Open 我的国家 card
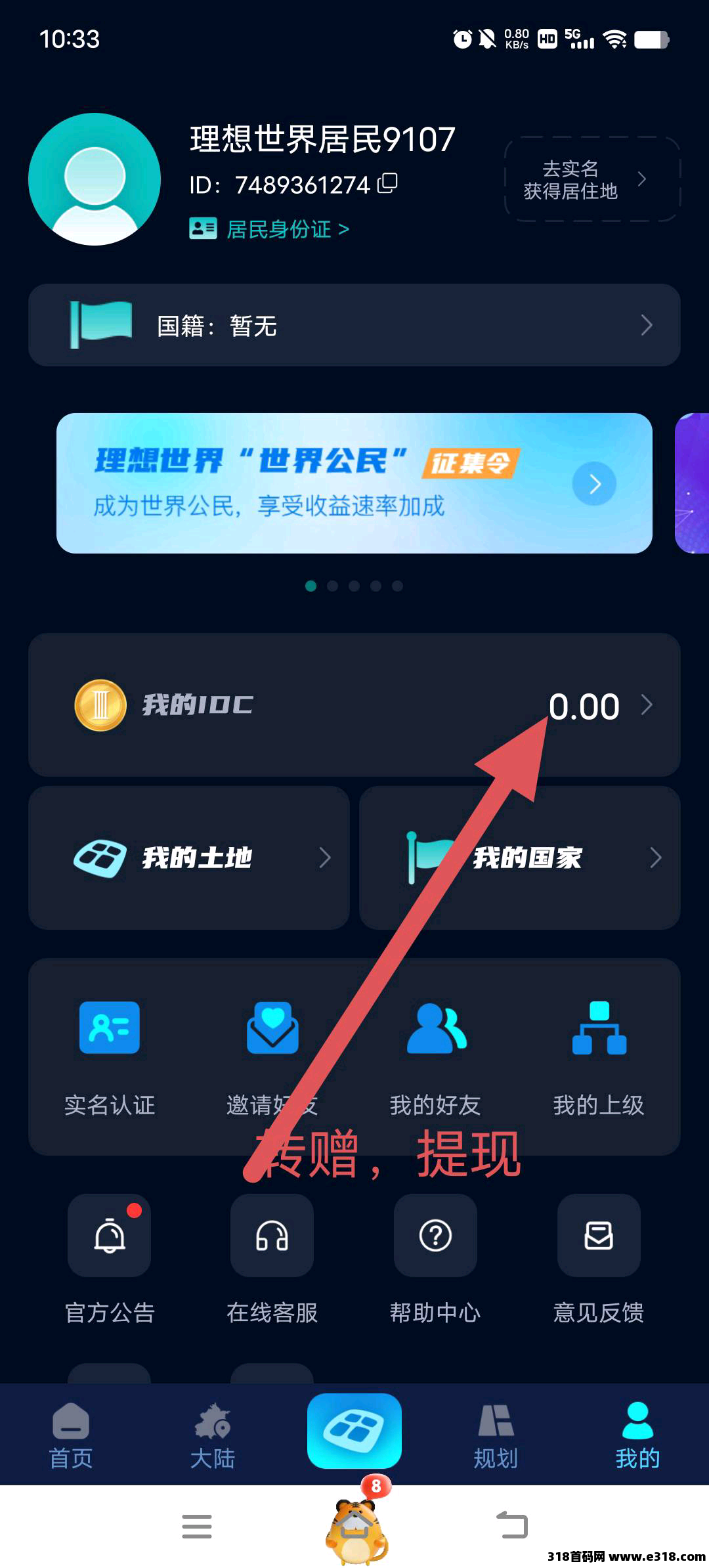Viewport: 709px width, 1568px height. pyautogui.click(x=520, y=858)
